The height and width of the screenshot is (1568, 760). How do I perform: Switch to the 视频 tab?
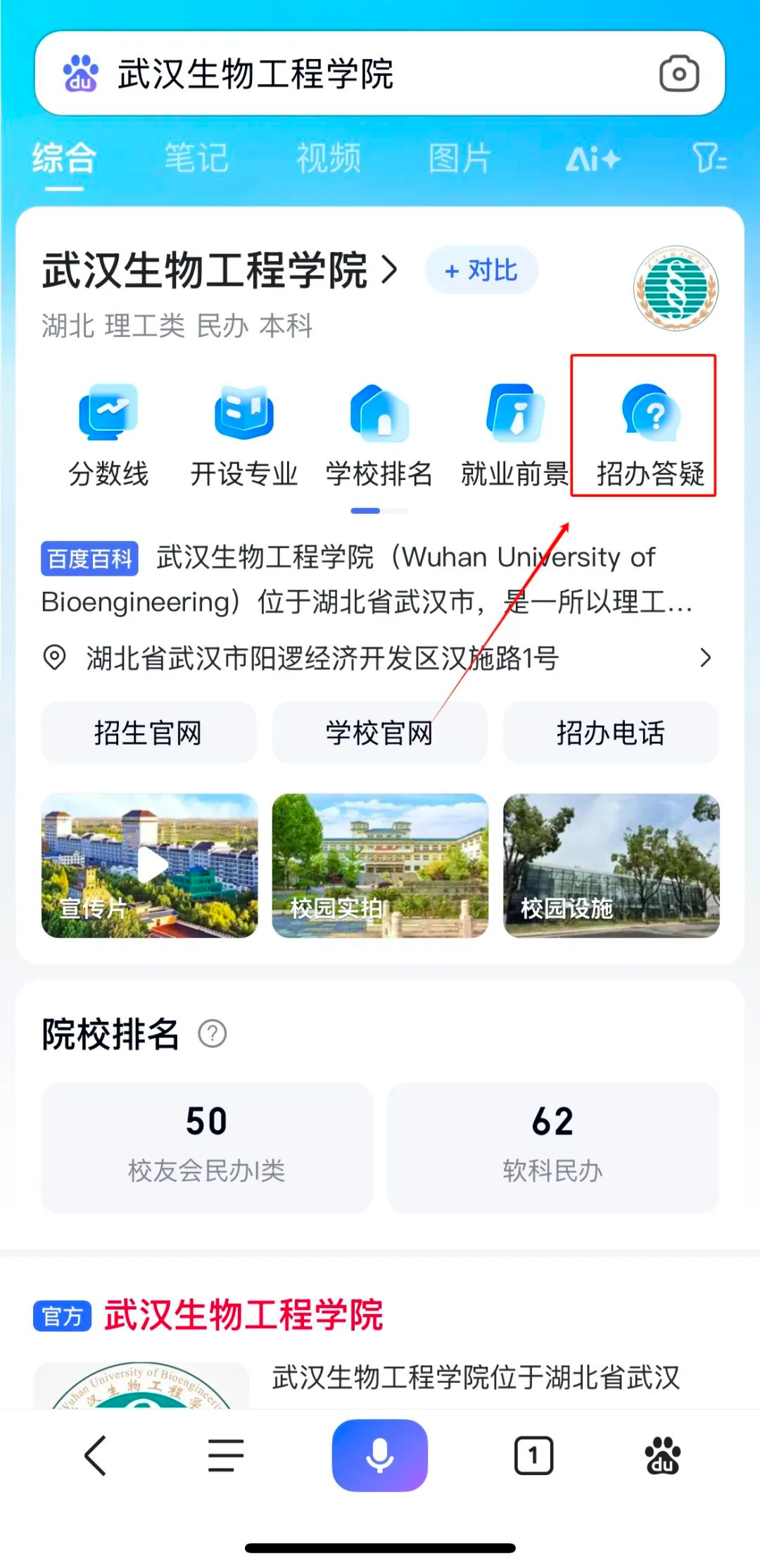pyautogui.click(x=328, y=158)
